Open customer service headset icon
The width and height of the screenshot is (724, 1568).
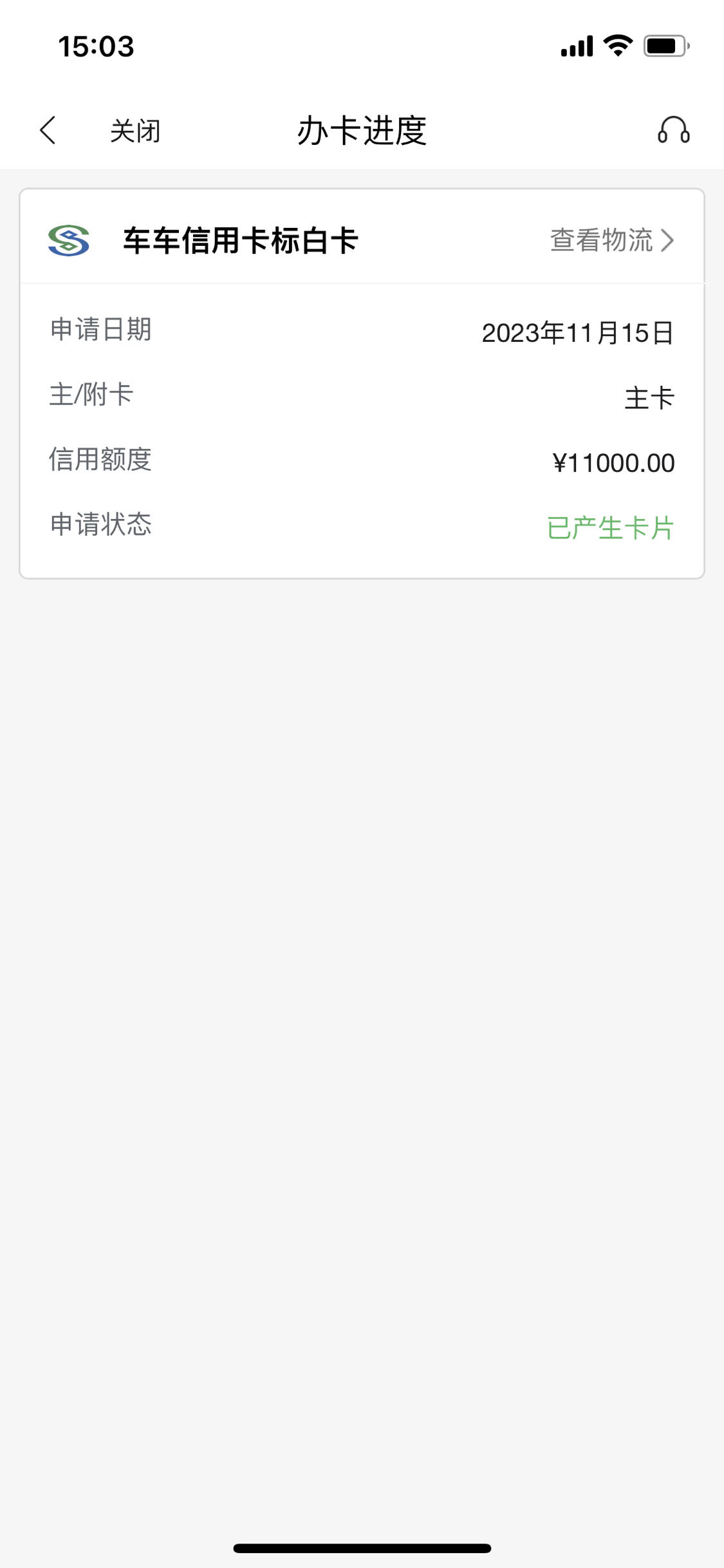tap(673, 130)
